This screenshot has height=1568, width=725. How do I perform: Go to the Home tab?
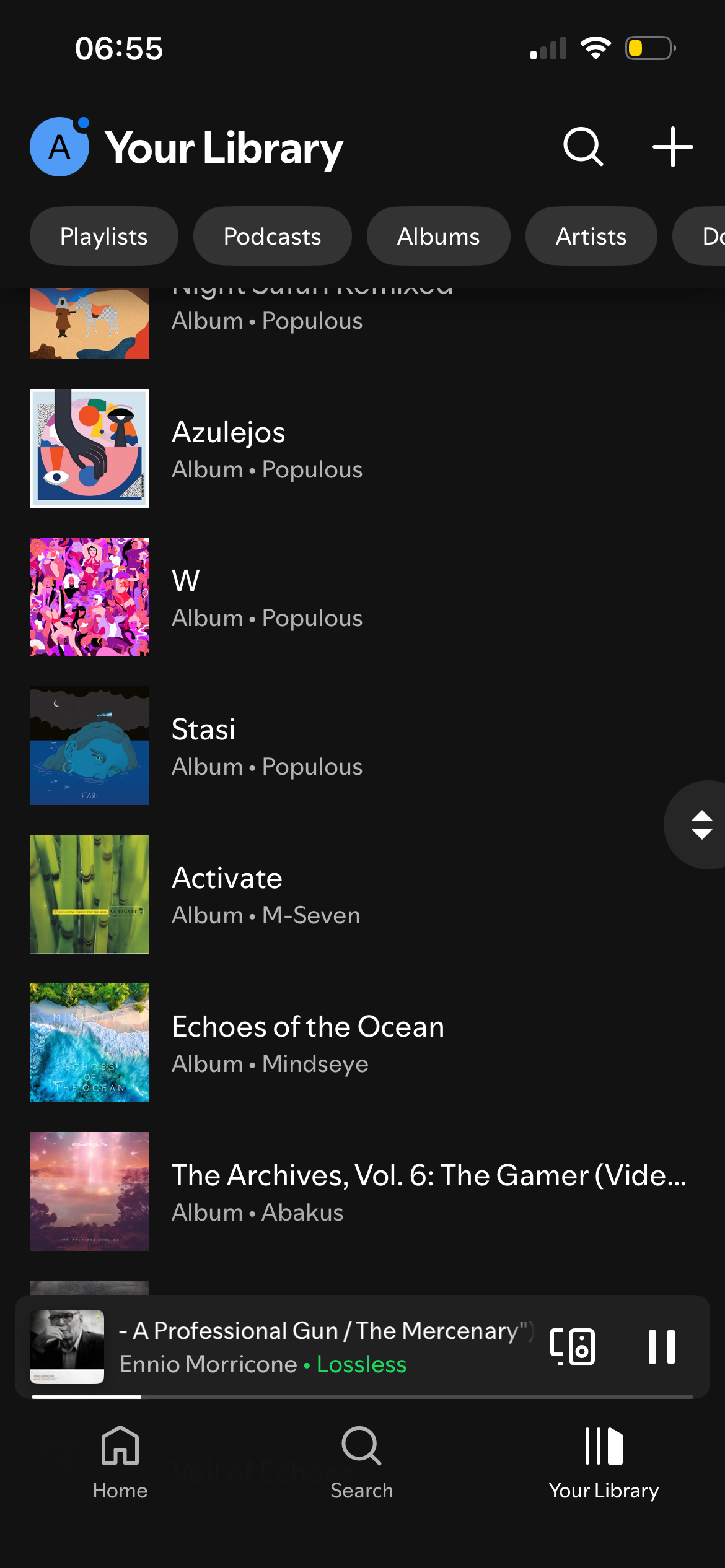pos(120,1461)
